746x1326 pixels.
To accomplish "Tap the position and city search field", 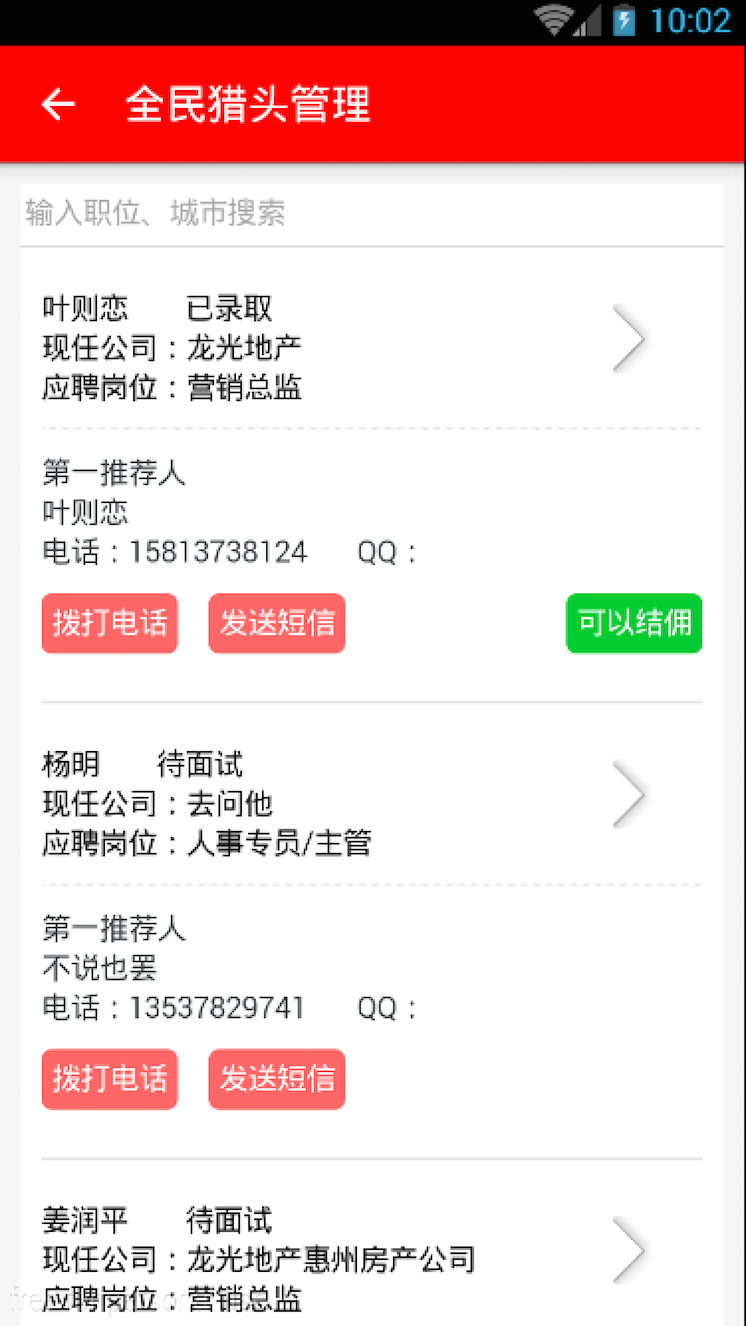I will pyautogui.click(x=370, y=213).
